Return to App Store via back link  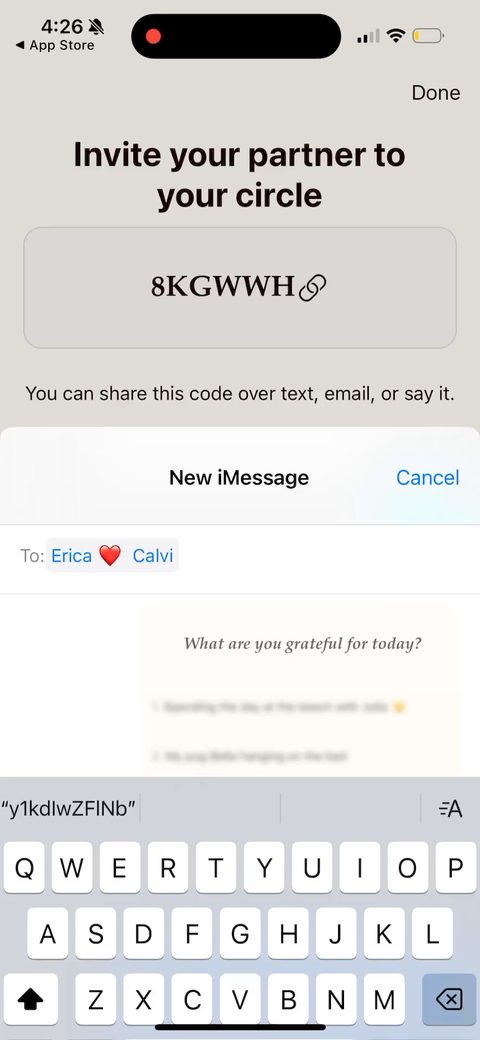click(x=54, y=46)
